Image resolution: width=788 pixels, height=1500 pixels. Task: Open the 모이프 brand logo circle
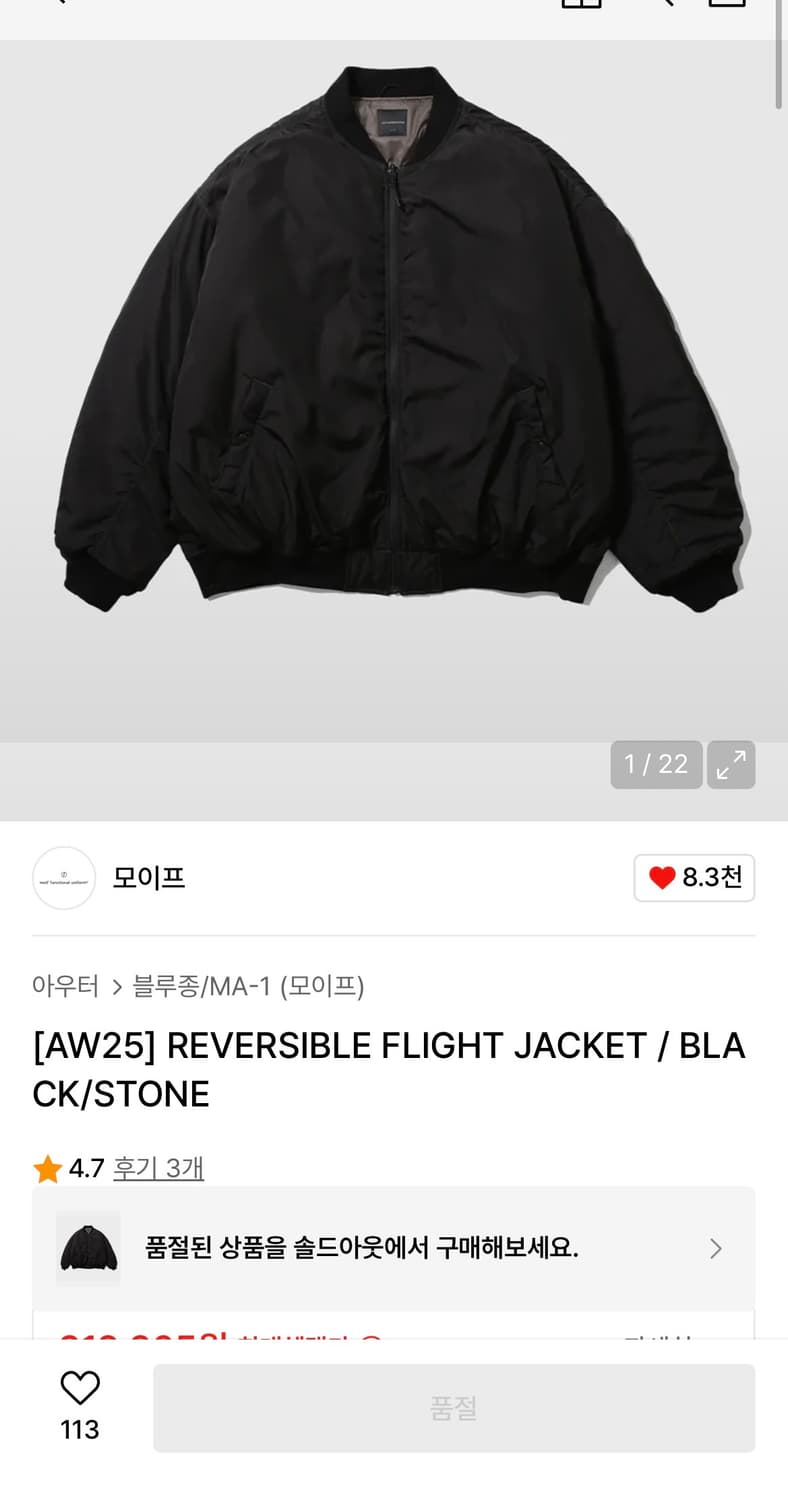coord(64,878)
